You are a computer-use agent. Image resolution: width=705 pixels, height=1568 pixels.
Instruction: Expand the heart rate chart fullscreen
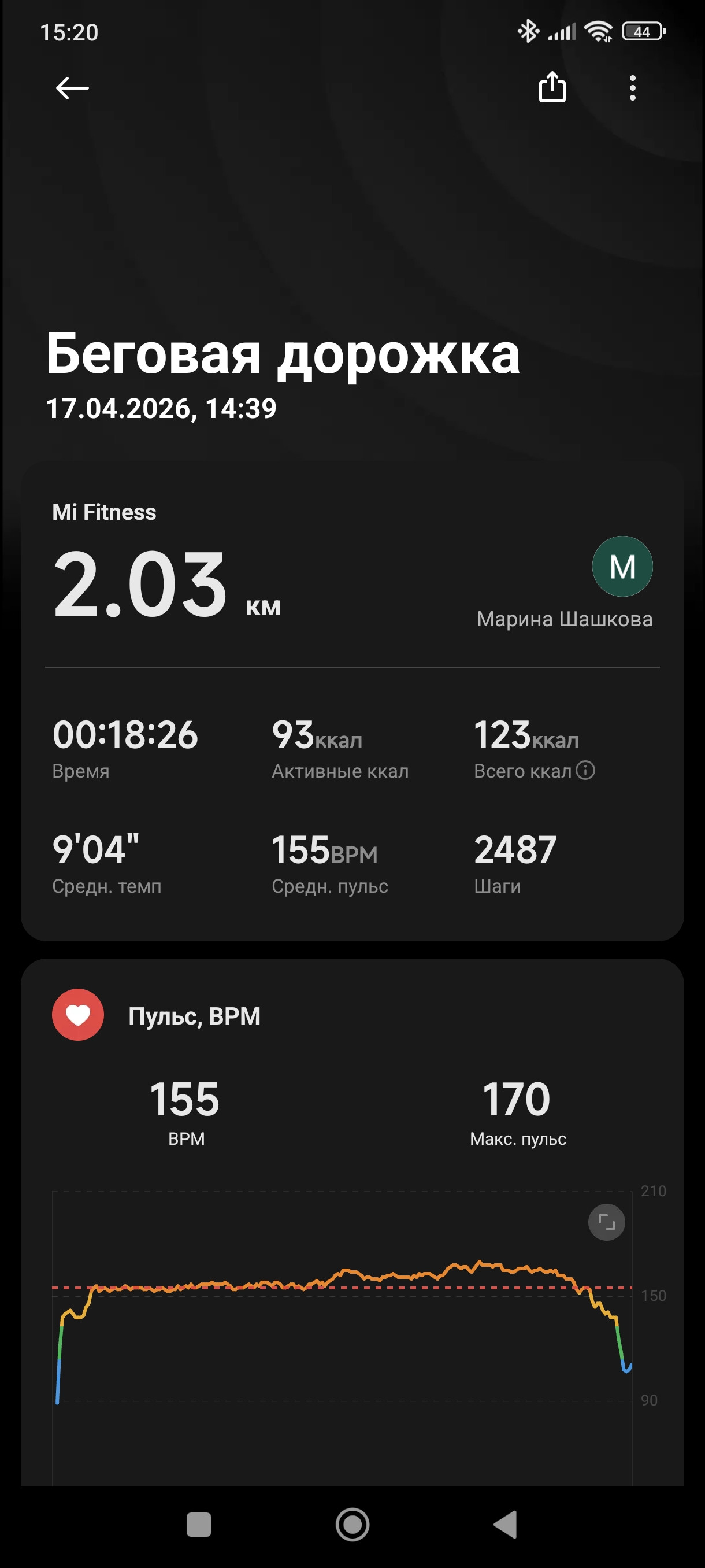click(x=606, y=1222)
